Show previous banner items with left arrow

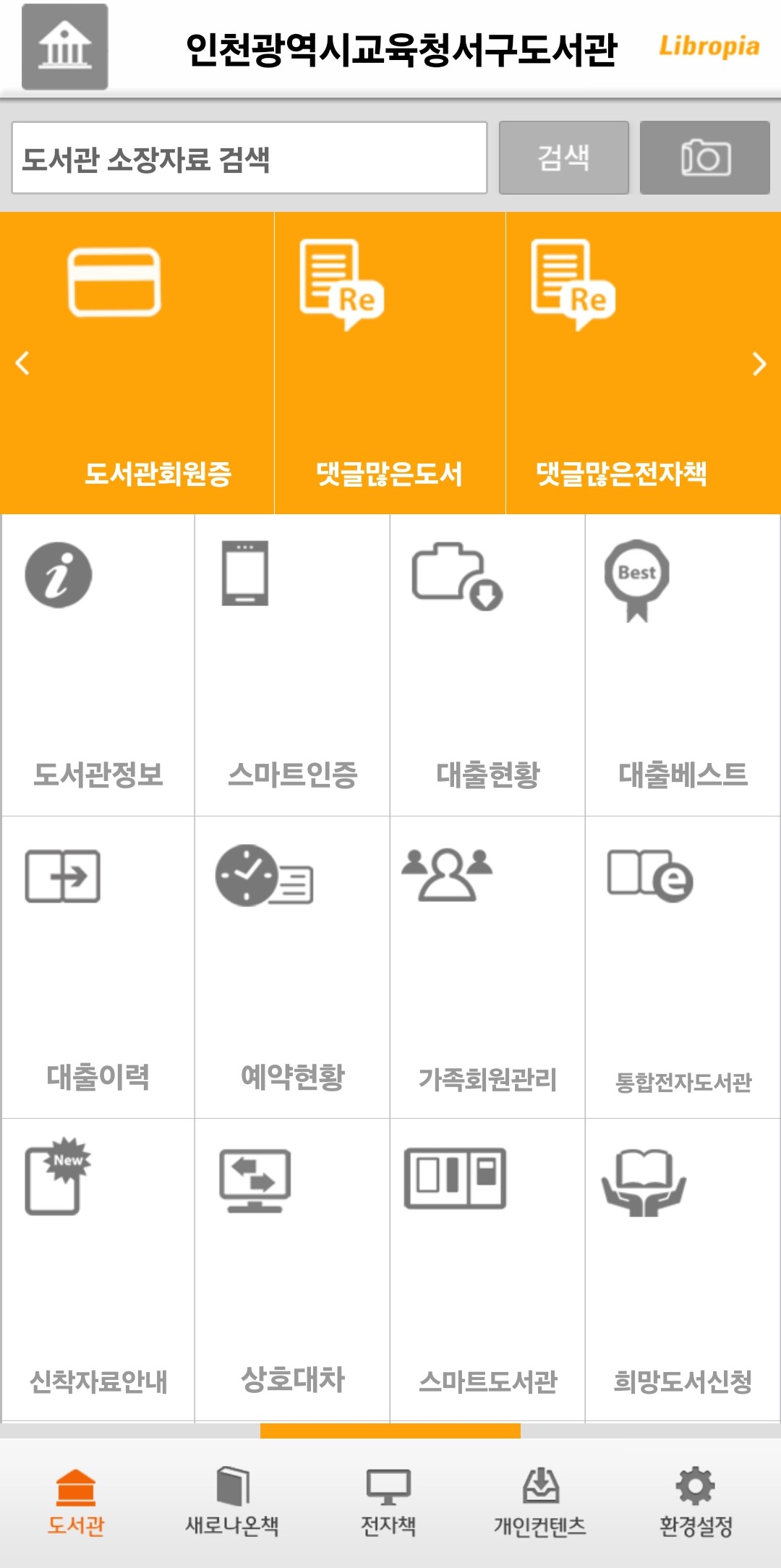[22, 363]
